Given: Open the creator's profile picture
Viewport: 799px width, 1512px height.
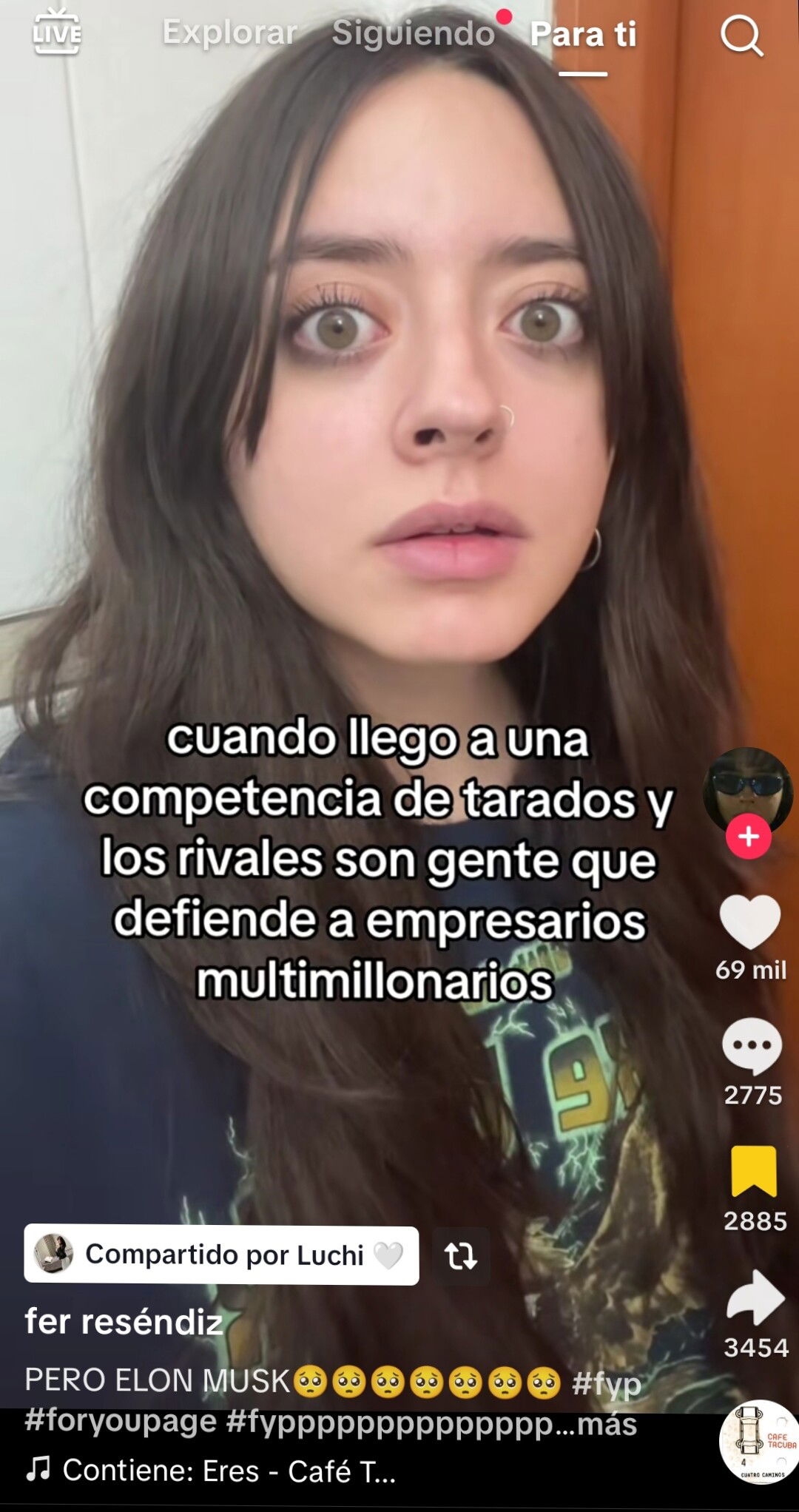Looking at the screenshot, I should click(x=747, y=788).
